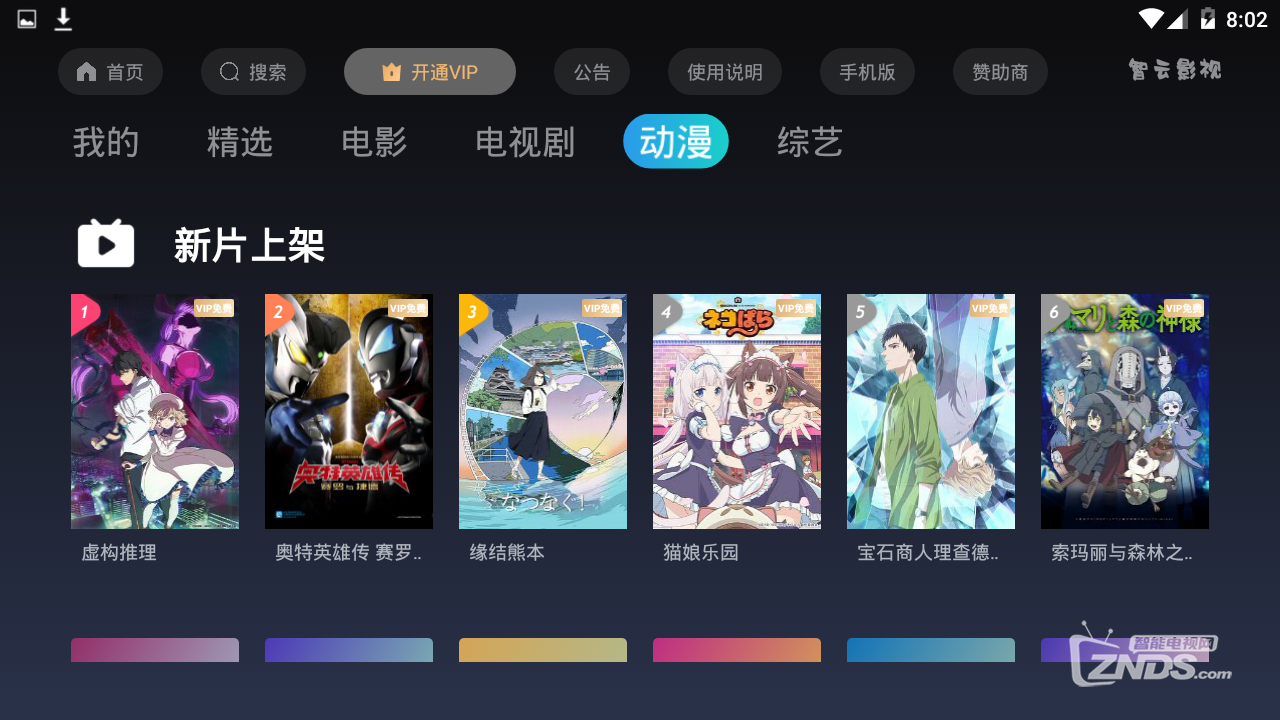
Task: Select the 动漫 tab
Action: [x=676, y=142]
